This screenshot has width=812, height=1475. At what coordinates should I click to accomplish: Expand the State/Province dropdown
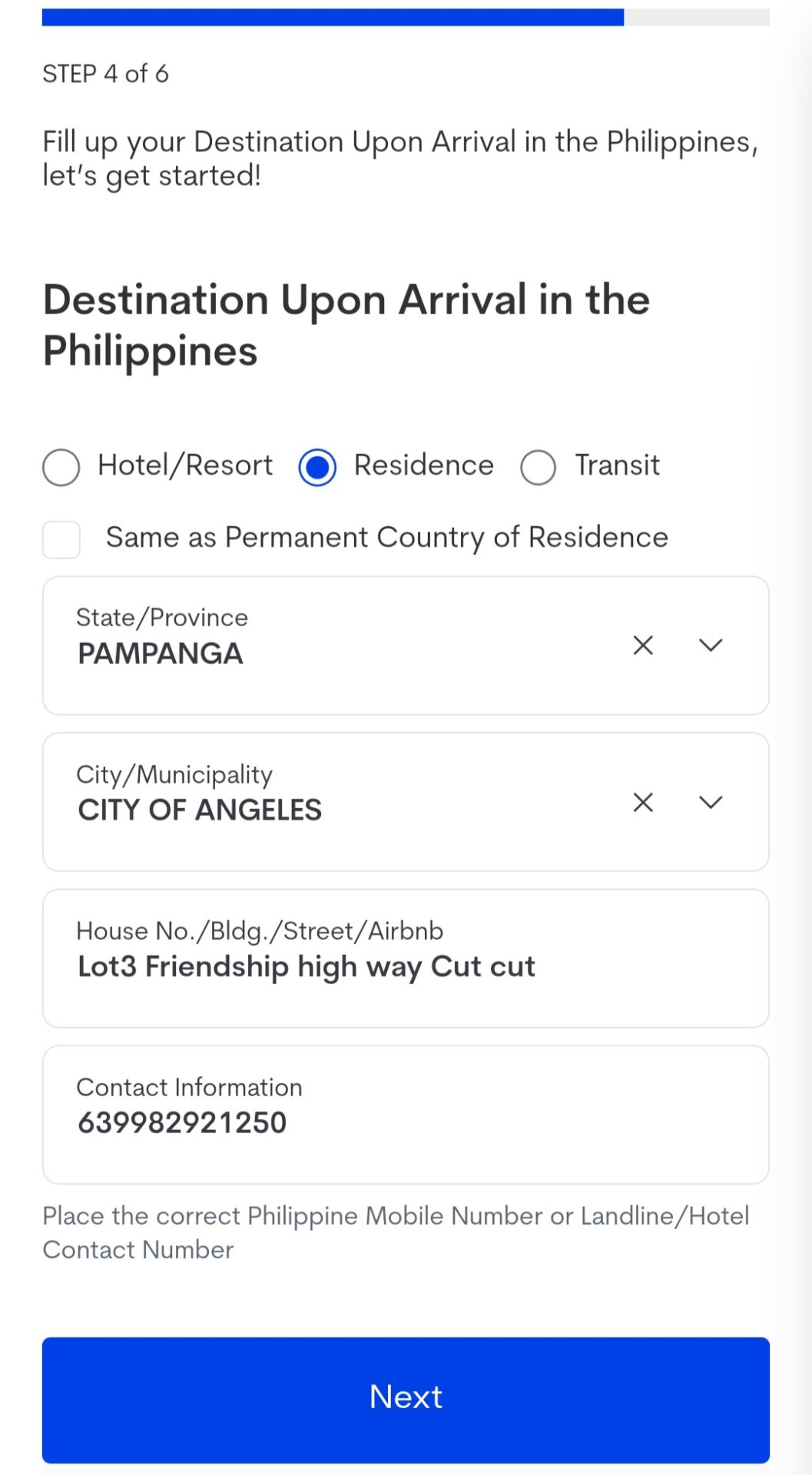(711, 645)
